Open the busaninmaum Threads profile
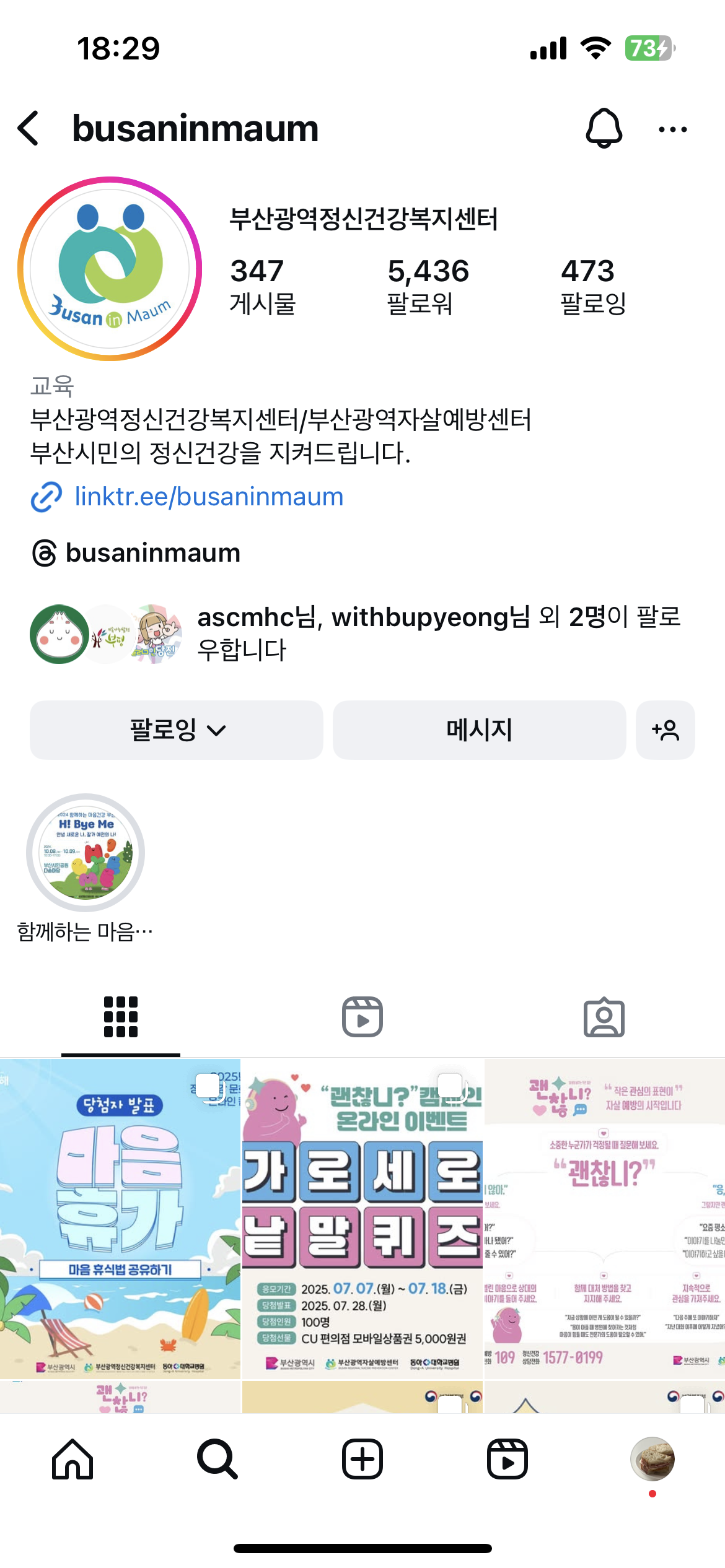 (x=152, y=553)
